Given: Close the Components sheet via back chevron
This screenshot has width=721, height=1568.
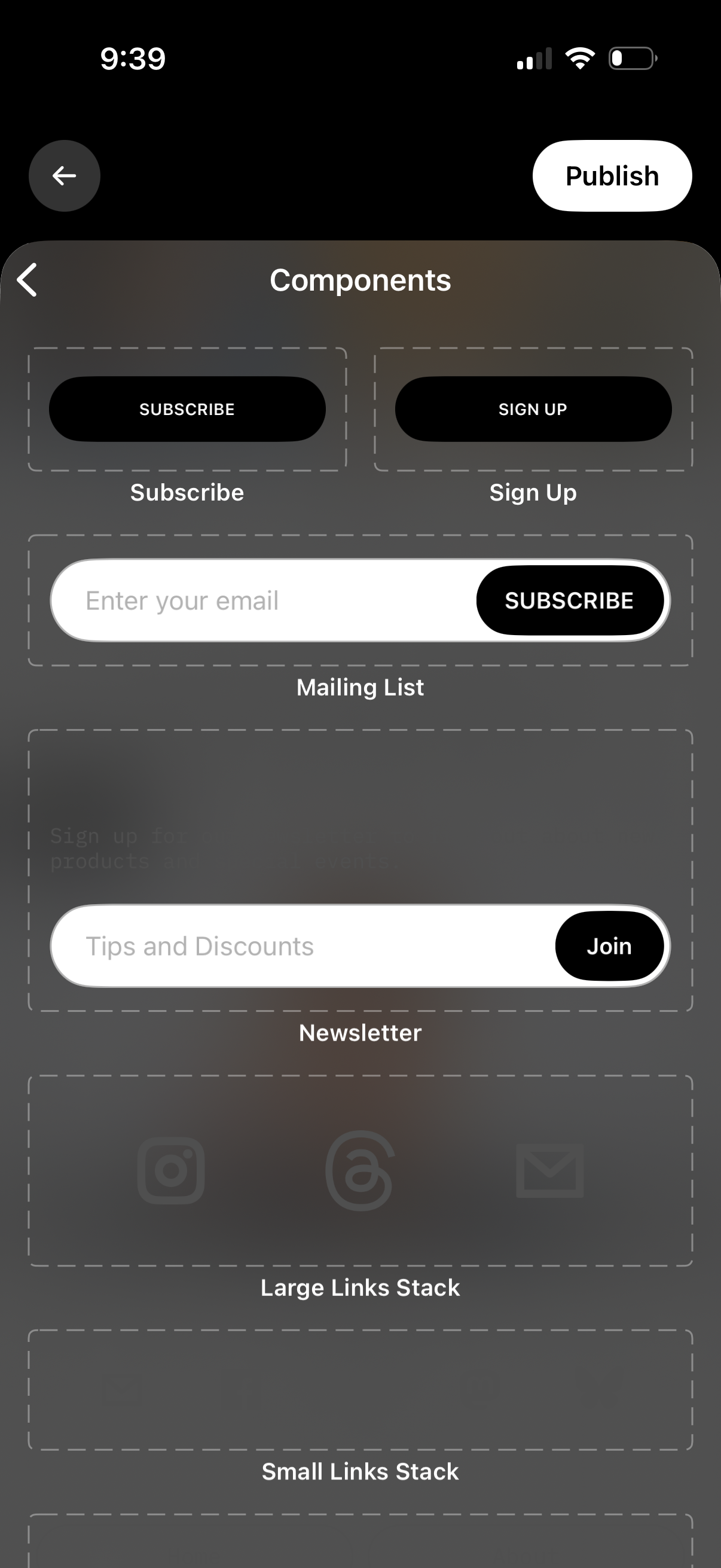Looking at the screenshot, I should coord(28,280).
